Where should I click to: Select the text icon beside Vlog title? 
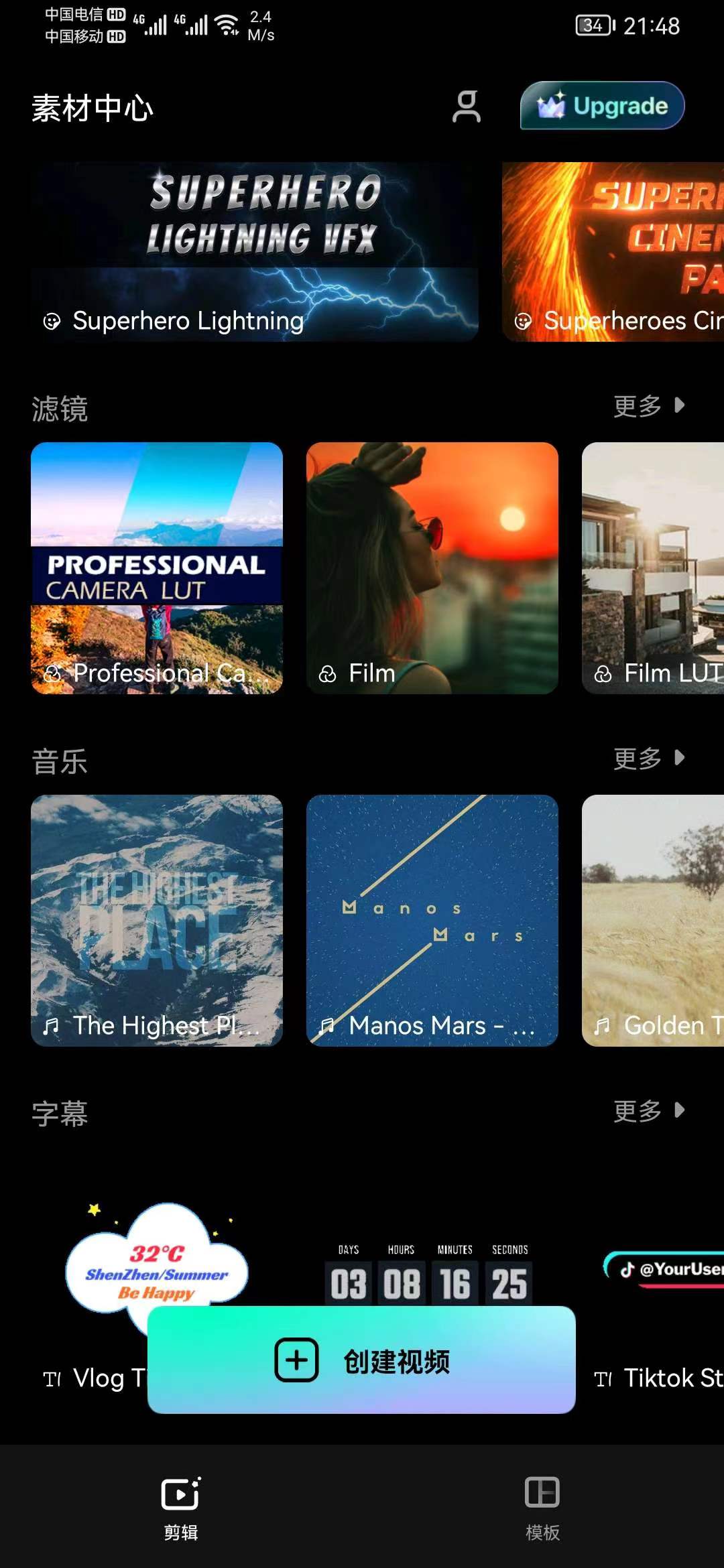pyautogui.click(x=54, y=1378)
